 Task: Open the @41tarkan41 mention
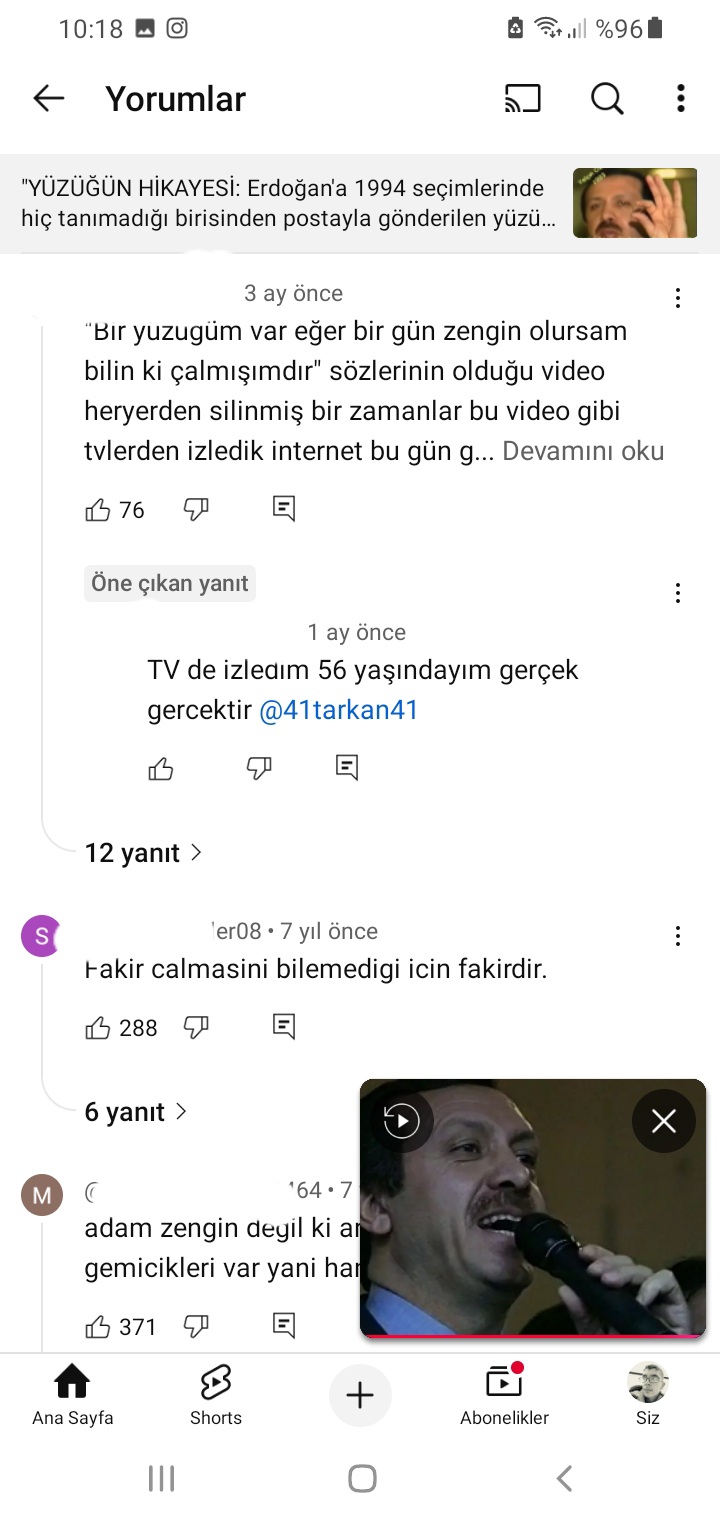[338, 711]
